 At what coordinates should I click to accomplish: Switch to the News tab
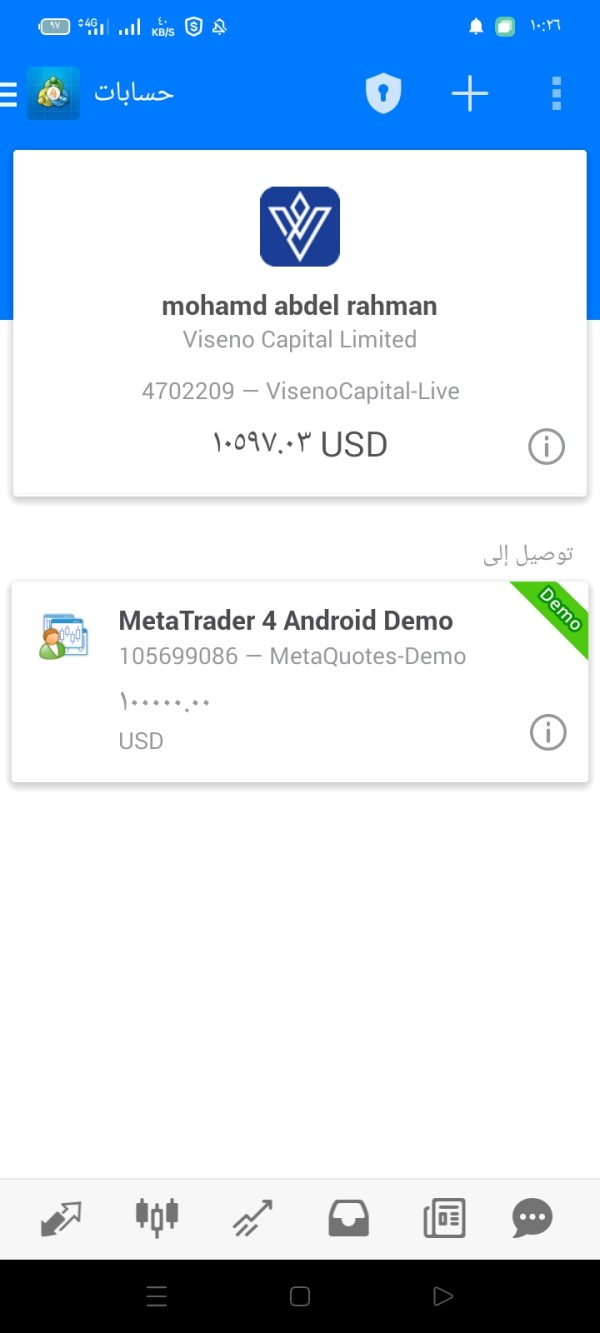pyautogui.click(x=444, y=1218)
